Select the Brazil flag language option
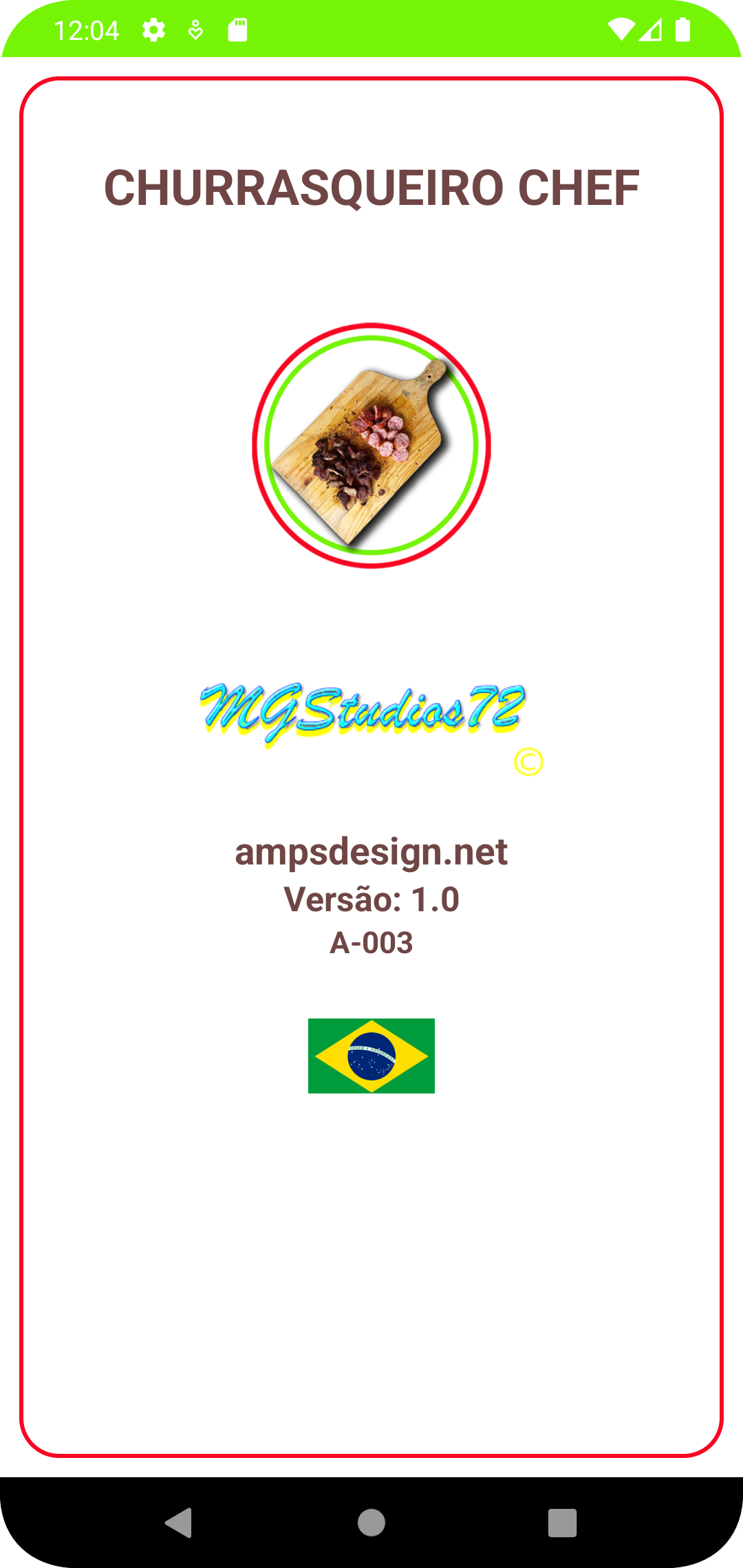743x1568 pixels. tap(371, 1056)
